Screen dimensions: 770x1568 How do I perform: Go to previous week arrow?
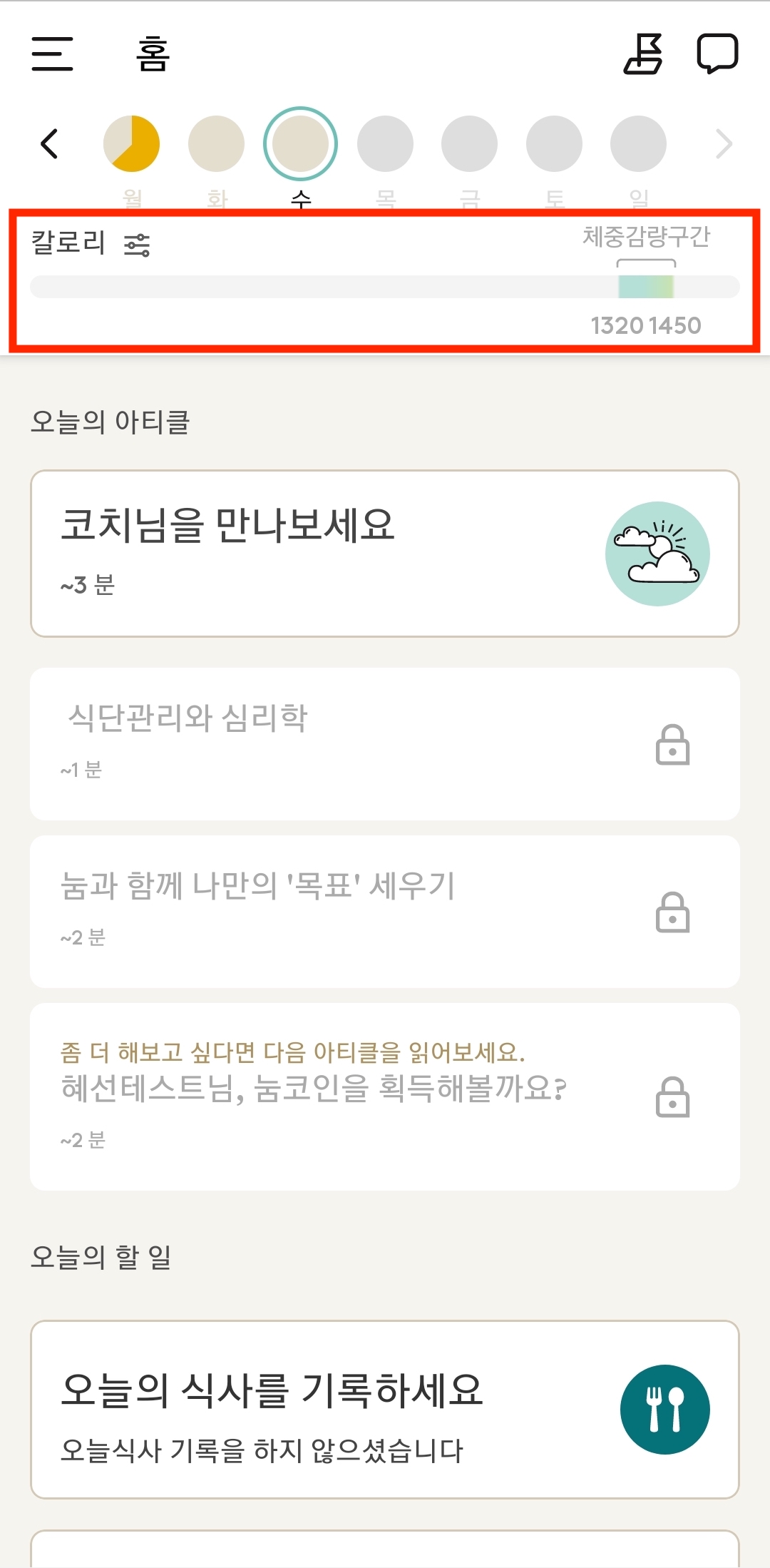tap(49, 144)
